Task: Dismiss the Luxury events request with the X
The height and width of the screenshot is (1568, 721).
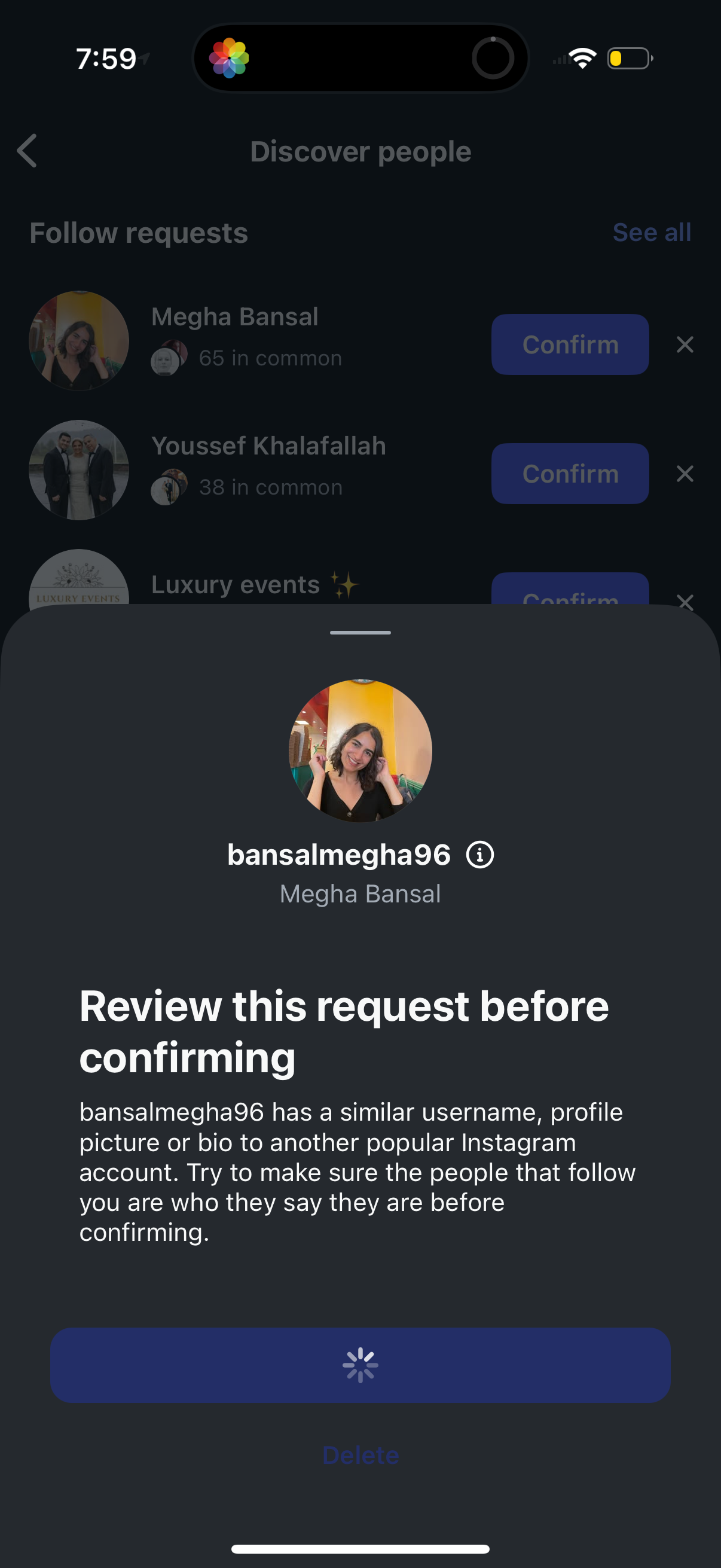Action: 685,603
